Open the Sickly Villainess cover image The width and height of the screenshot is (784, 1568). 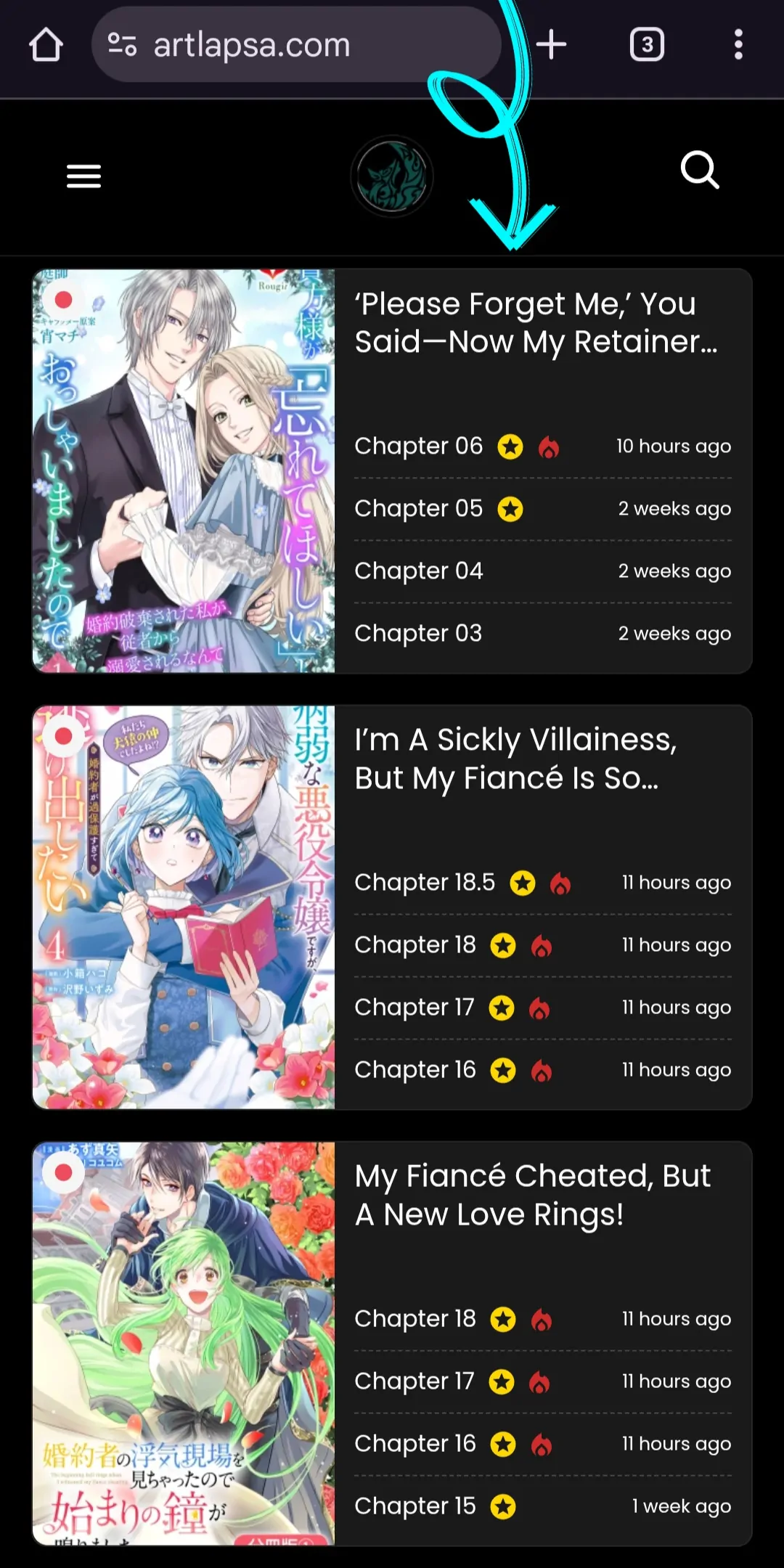click(184, 907)
